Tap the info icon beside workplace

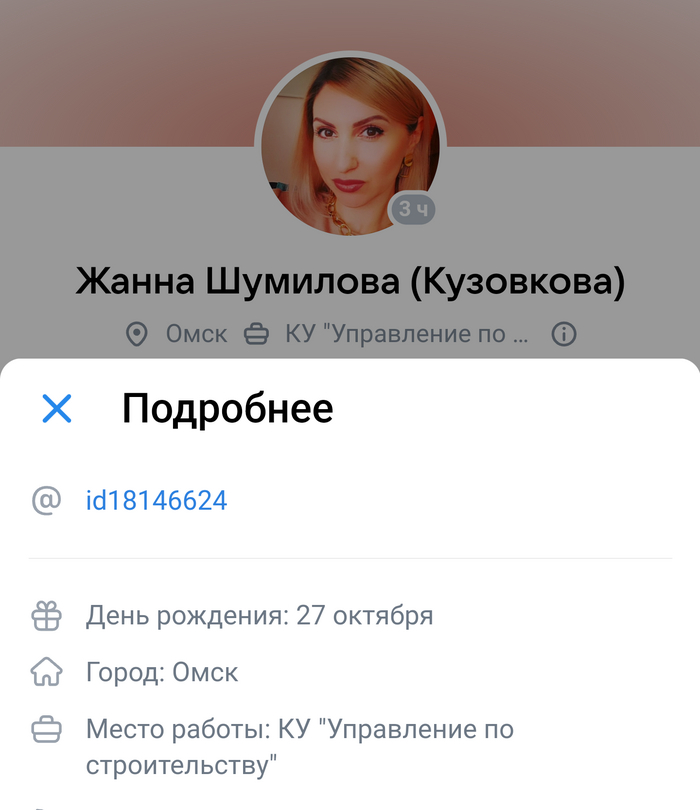point(564,334)
